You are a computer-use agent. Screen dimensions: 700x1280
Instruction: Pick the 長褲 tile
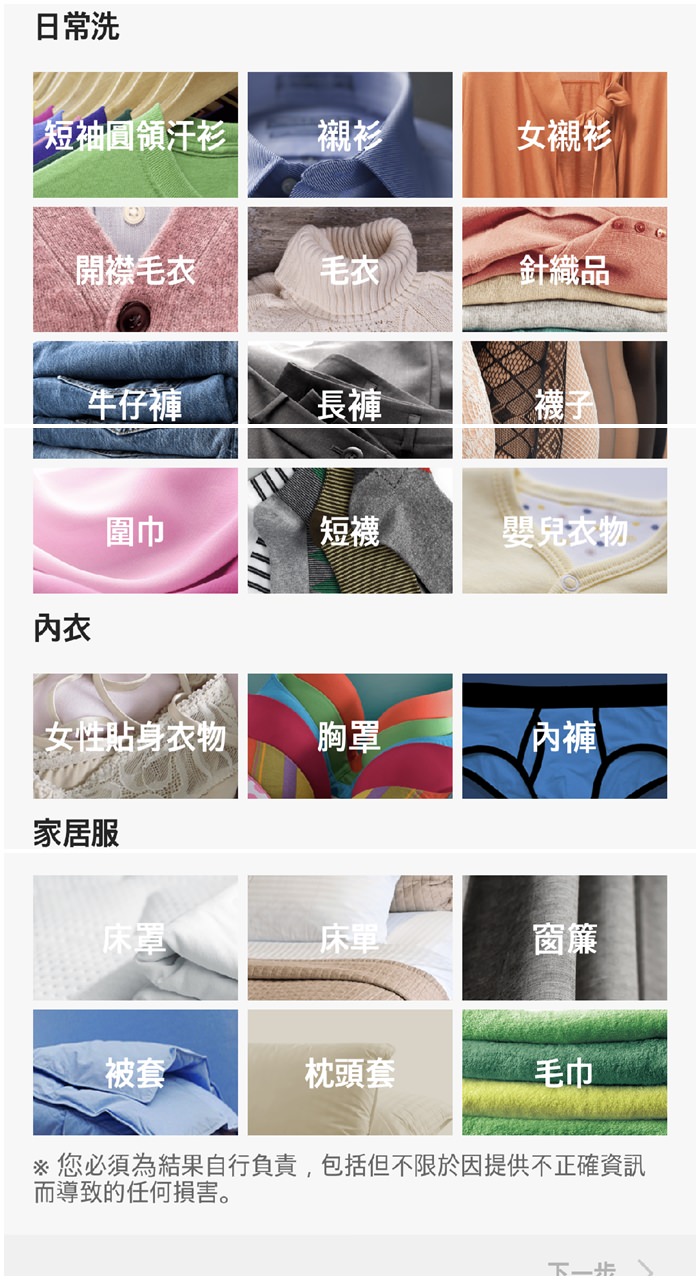(x=350, y=400)
